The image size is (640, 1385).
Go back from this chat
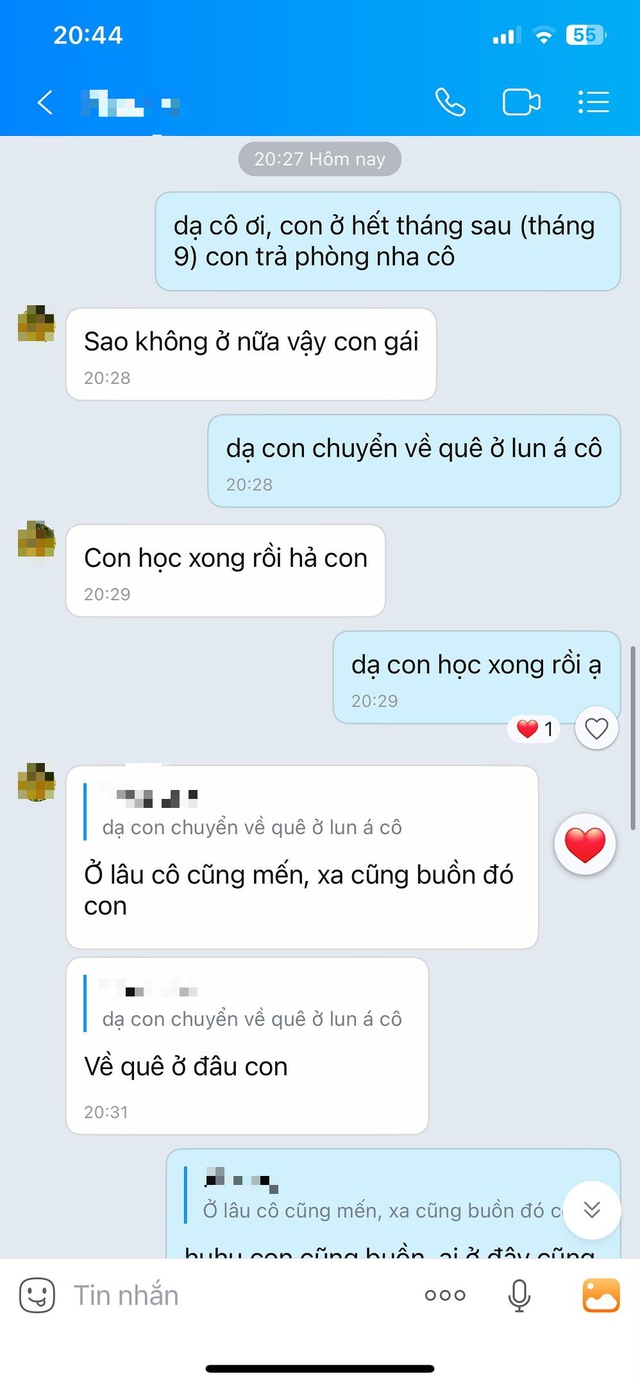click(45, 102)
